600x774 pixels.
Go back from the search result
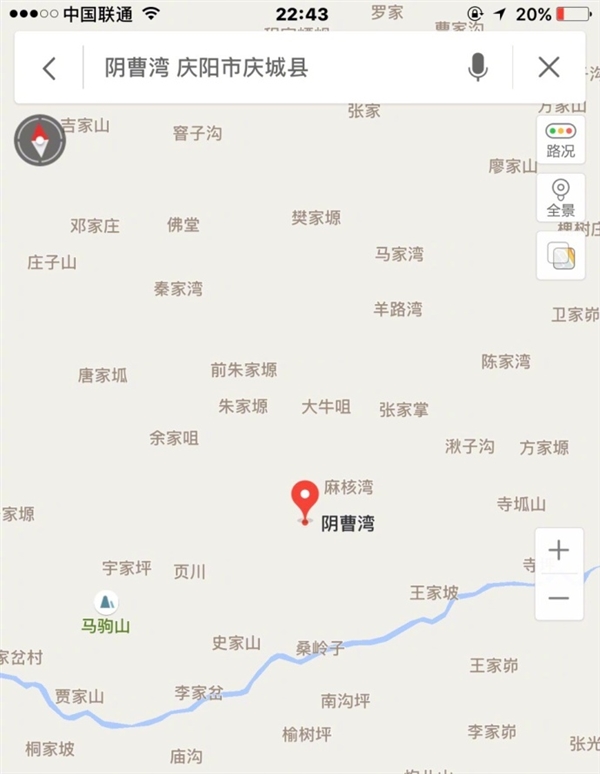(x=49, y=68)
